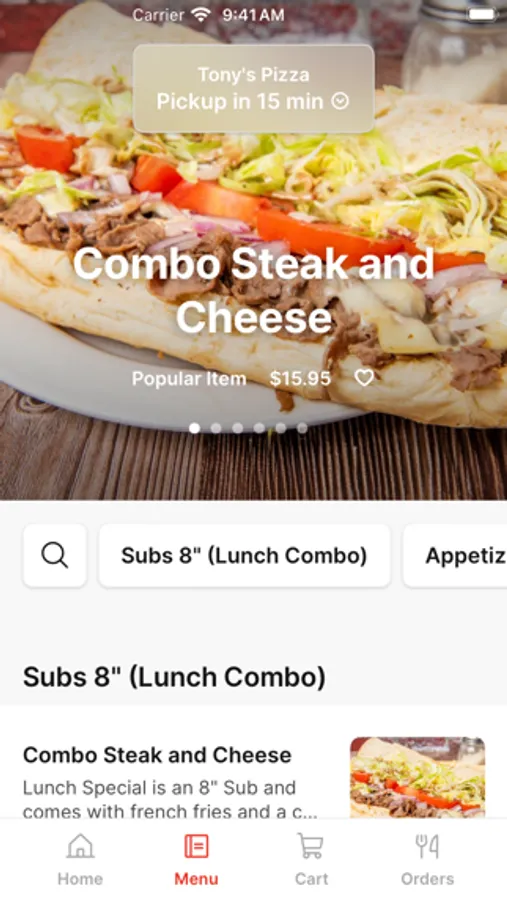
Task: Go to the Orders tab
Action: pos(427,859)
